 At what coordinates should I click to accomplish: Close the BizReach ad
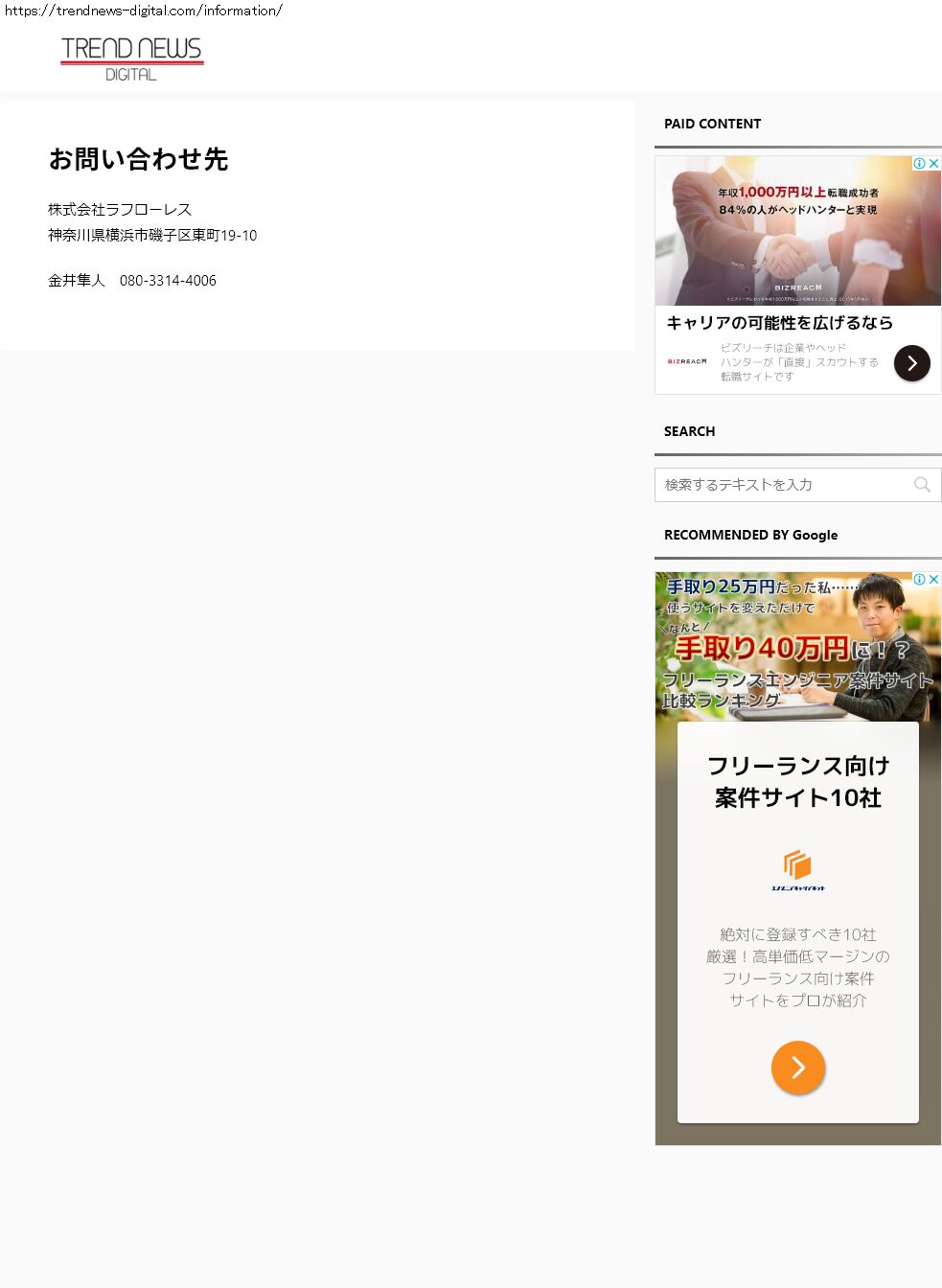pos(934,164)
